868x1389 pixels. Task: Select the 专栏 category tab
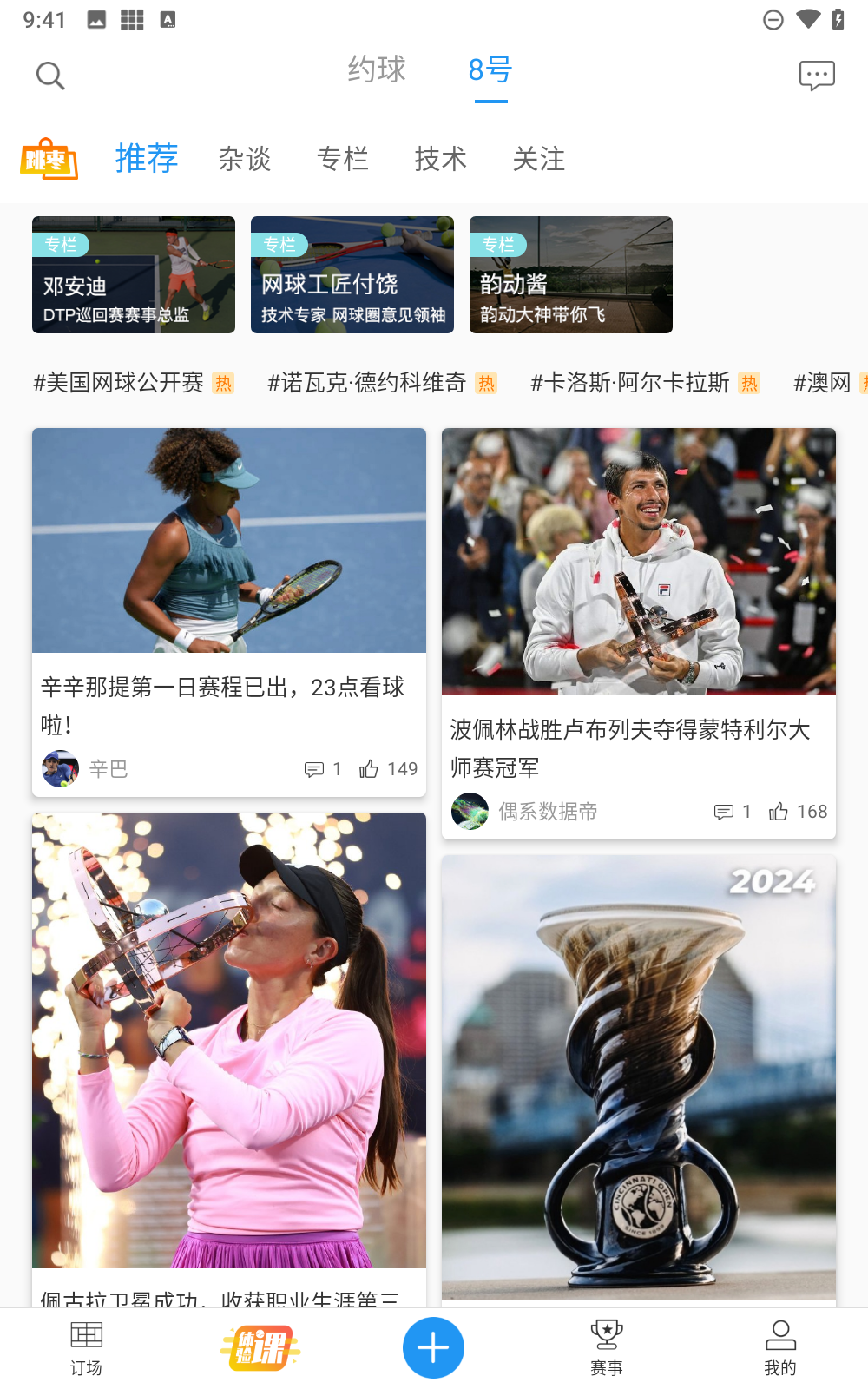[x=343, y=159]
